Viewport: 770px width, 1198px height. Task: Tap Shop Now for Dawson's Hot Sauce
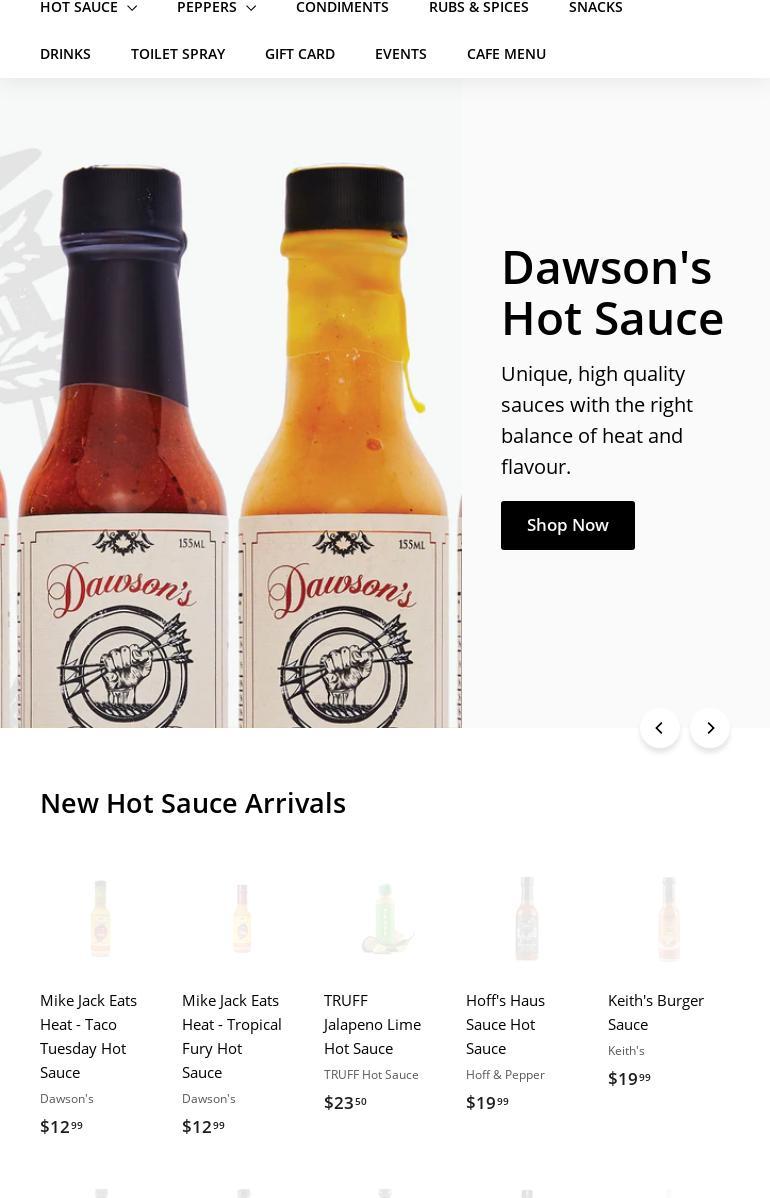point(567,525)
